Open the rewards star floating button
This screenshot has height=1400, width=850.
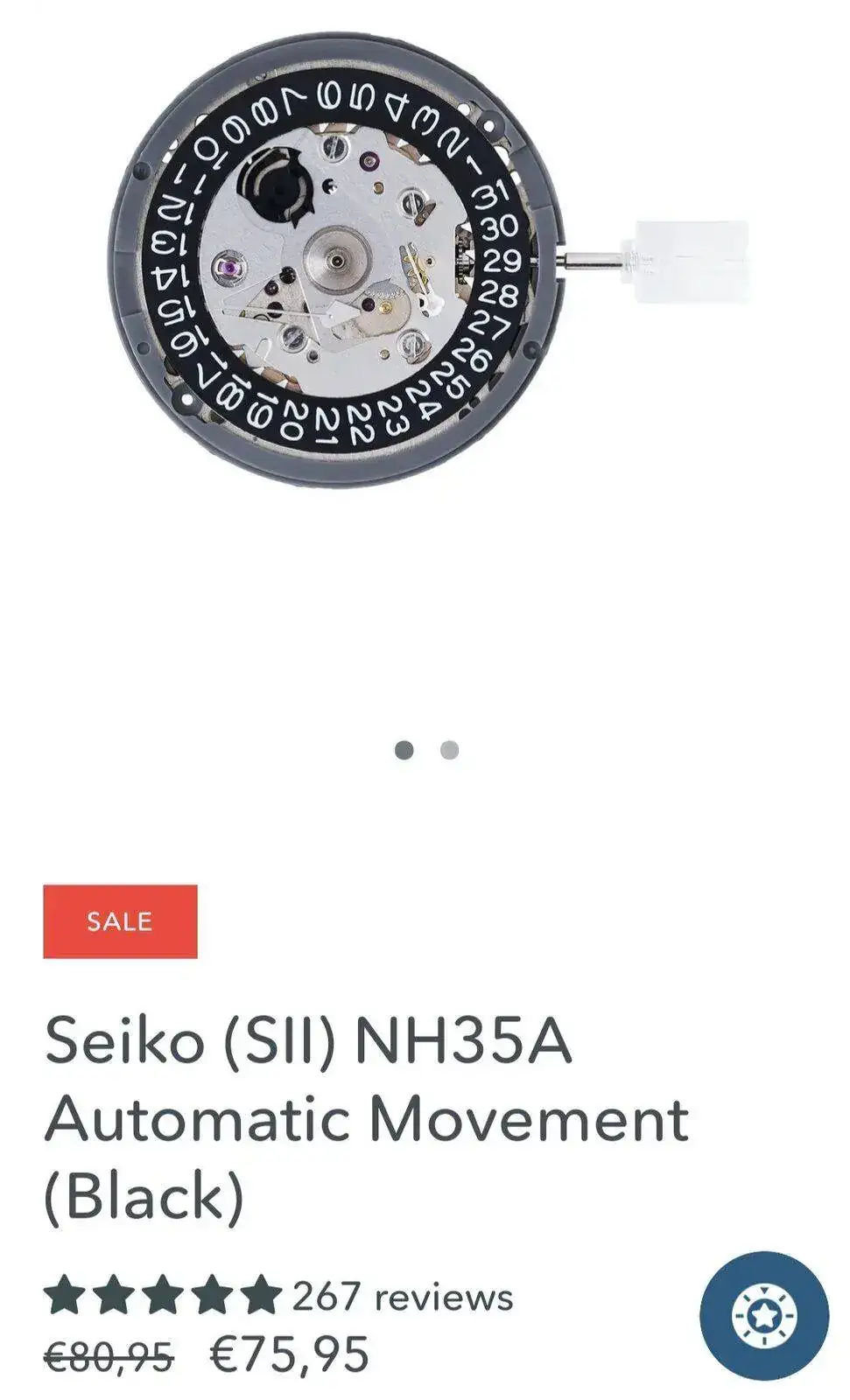pyautogui.click(x=763, y=1315)
